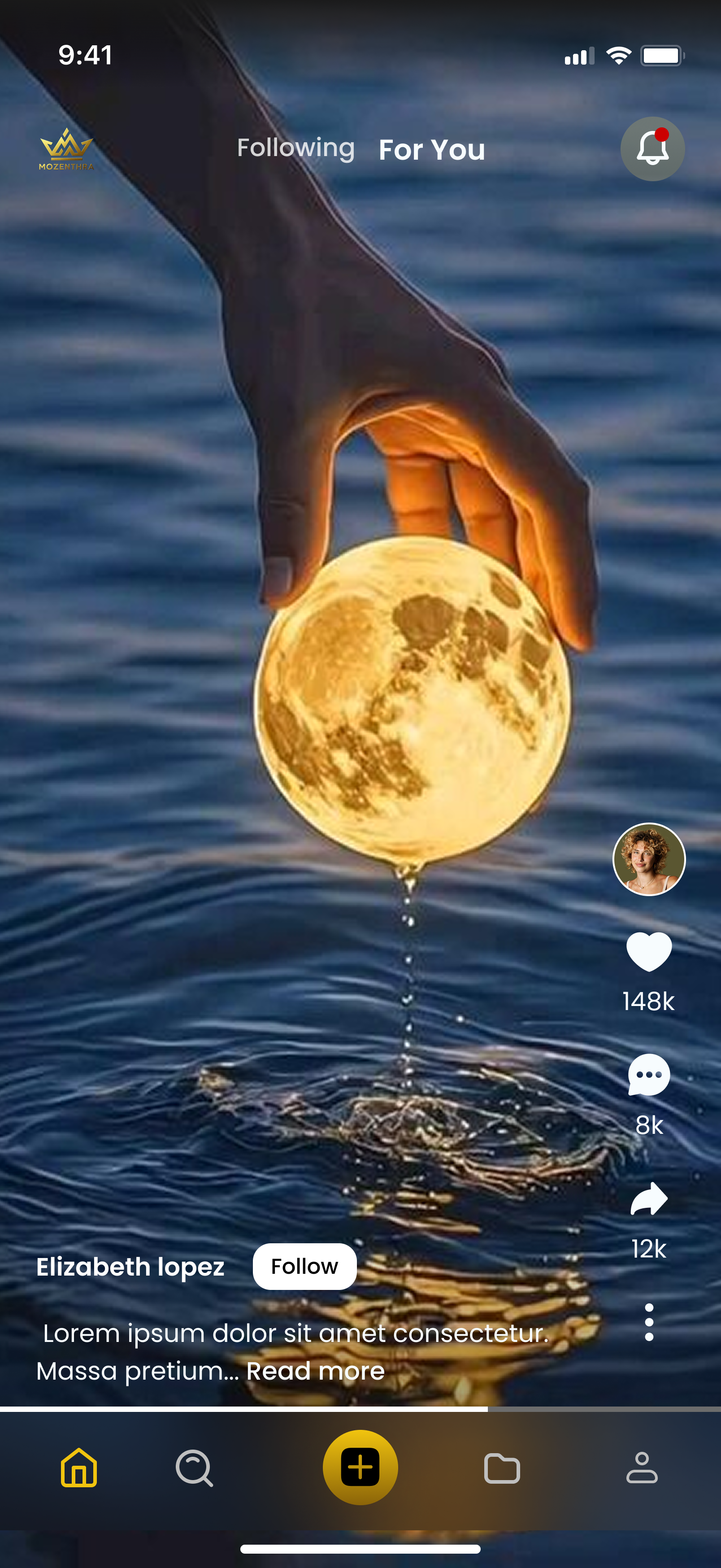Select the For You tab
Image resolution: width=721 pixels, height=1568 pixels.
click(431, 150)
